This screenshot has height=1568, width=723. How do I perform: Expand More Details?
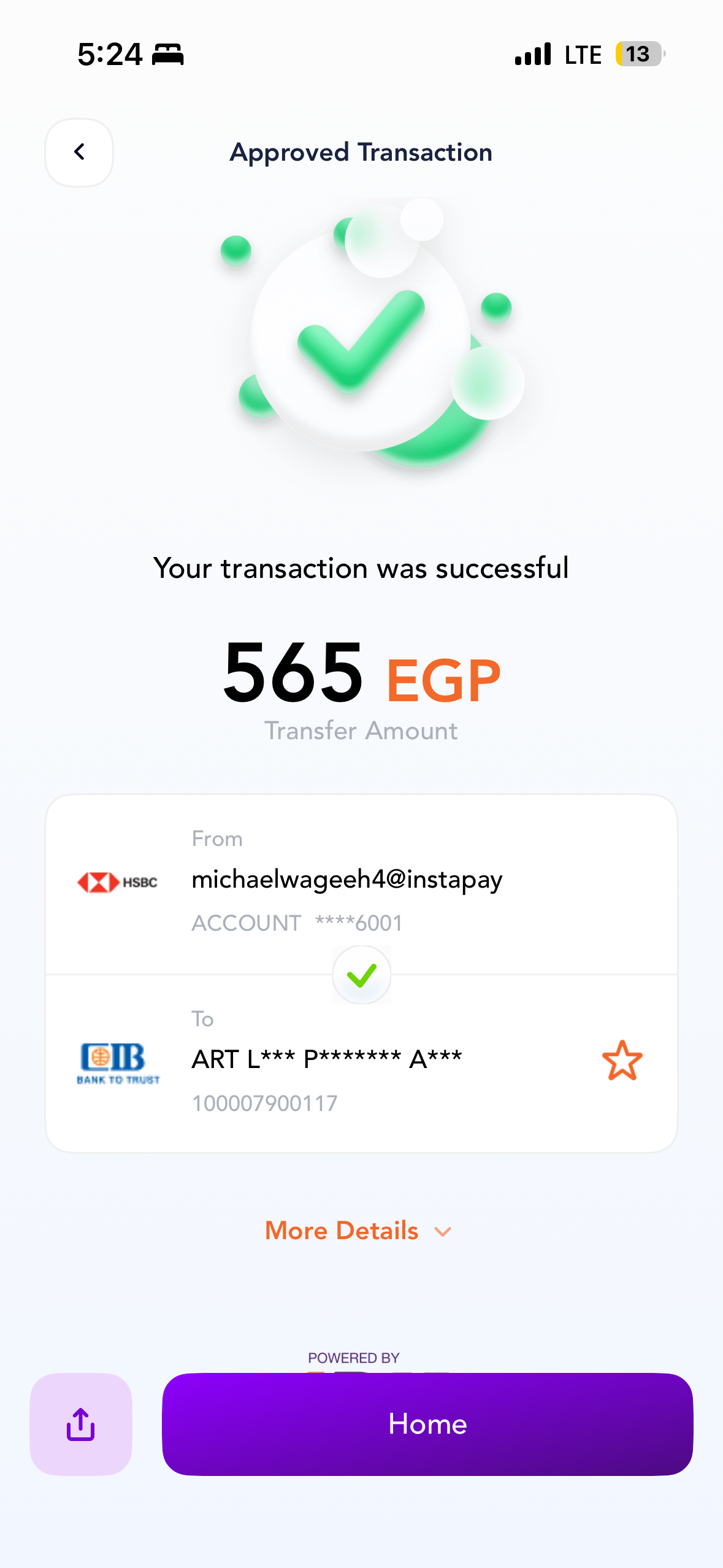359,1231
